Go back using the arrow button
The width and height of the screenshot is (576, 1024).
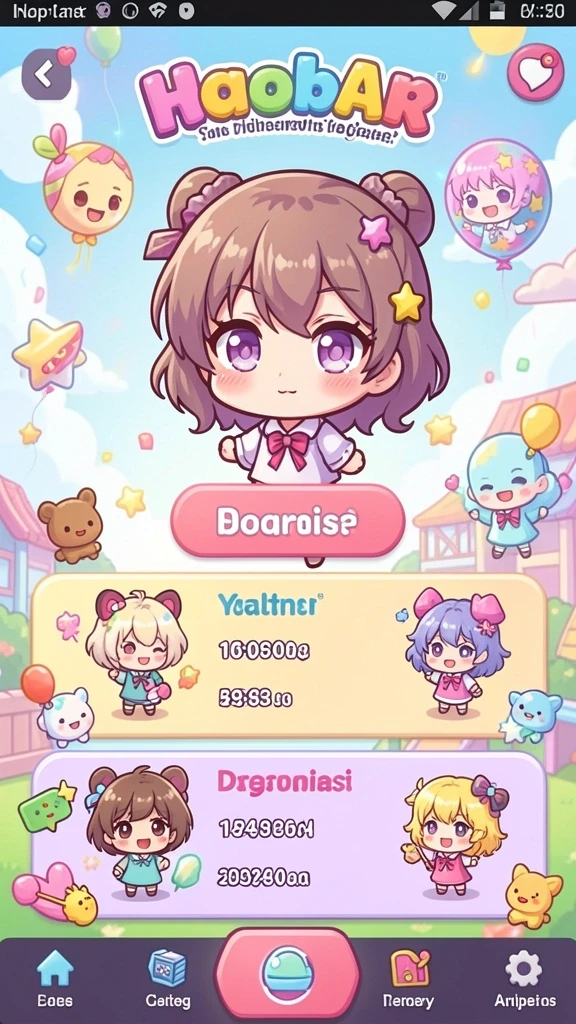46,74
